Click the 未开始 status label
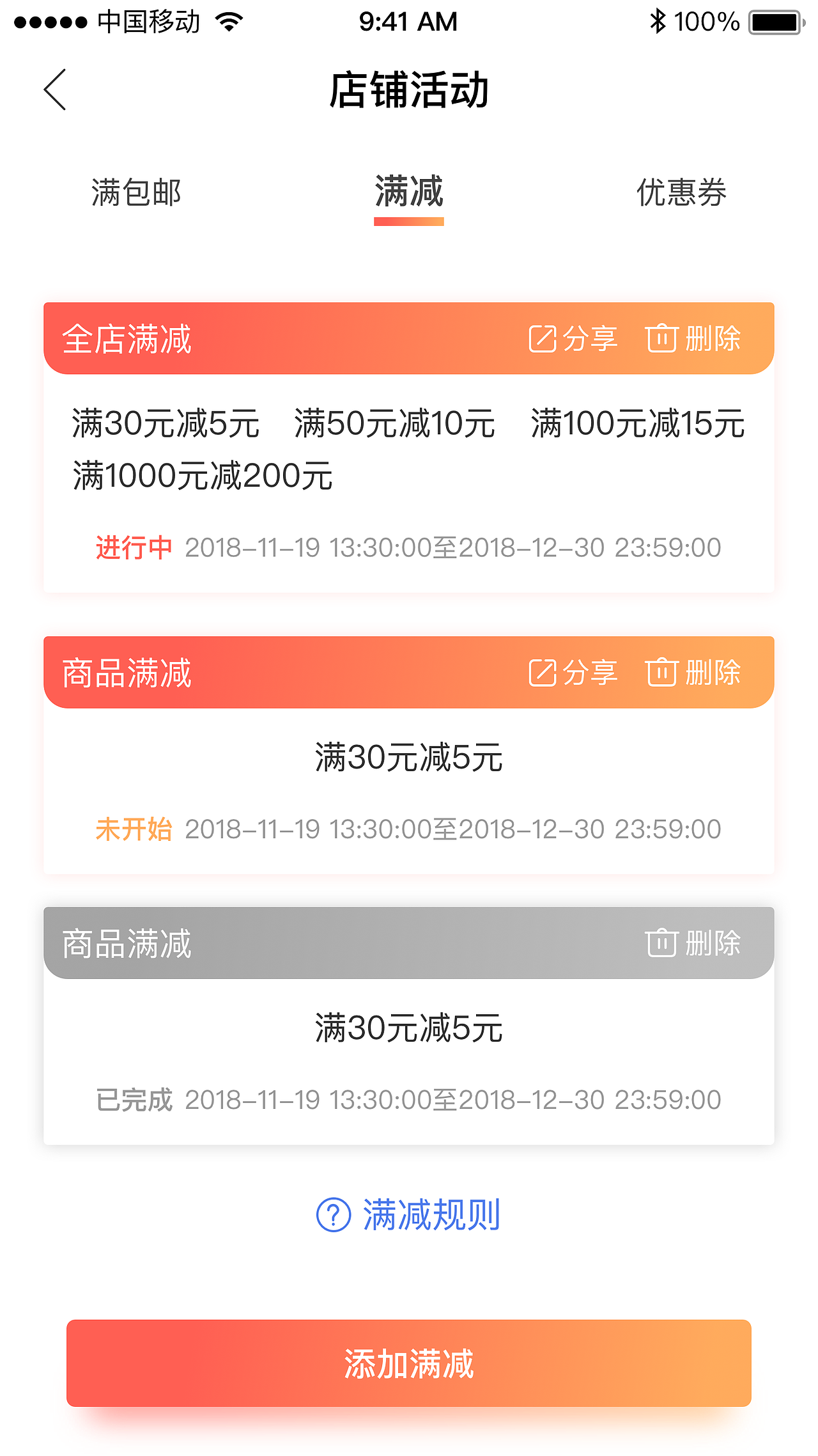 point(133,828)
